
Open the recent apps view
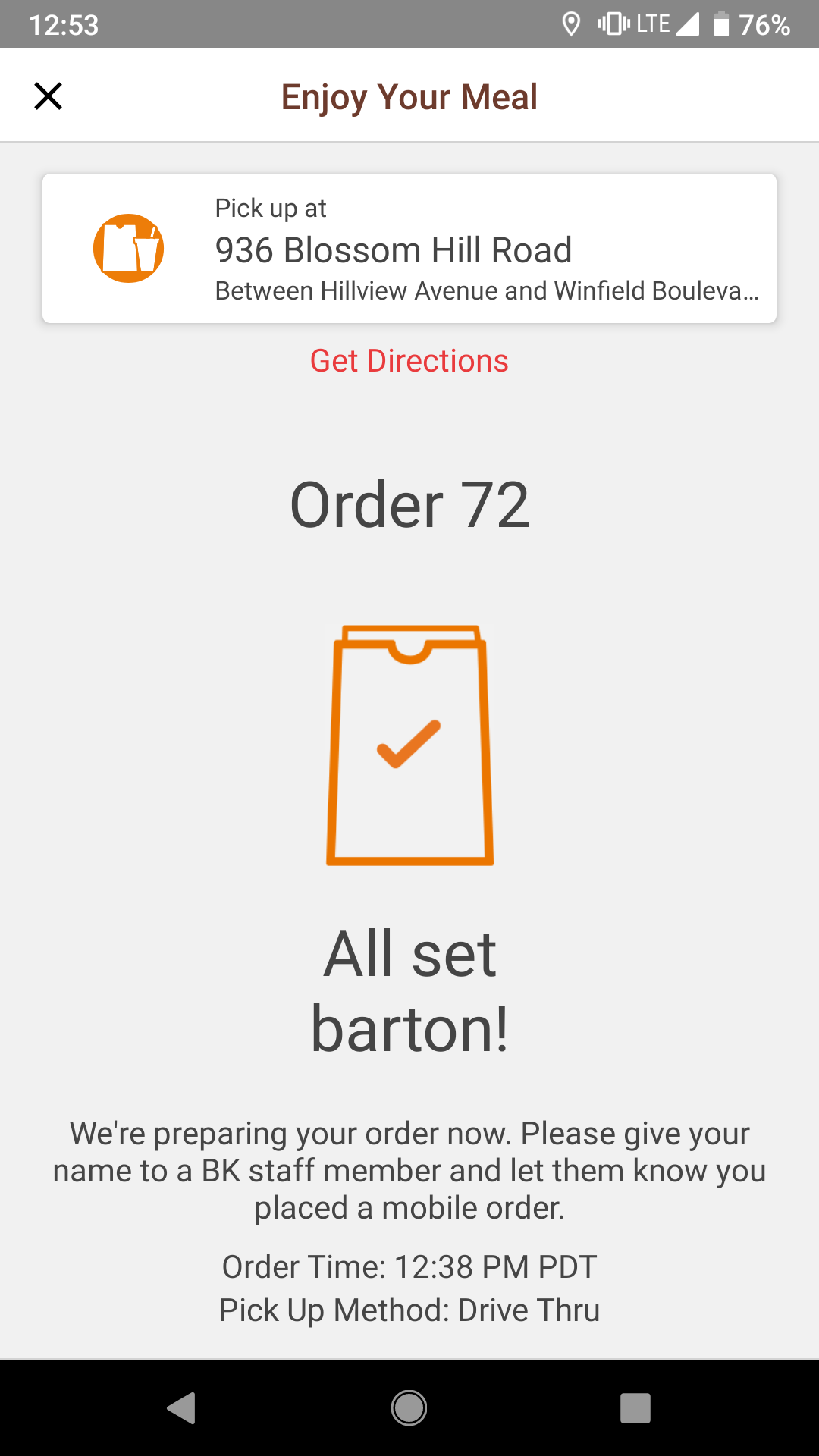pos(635,1408)
